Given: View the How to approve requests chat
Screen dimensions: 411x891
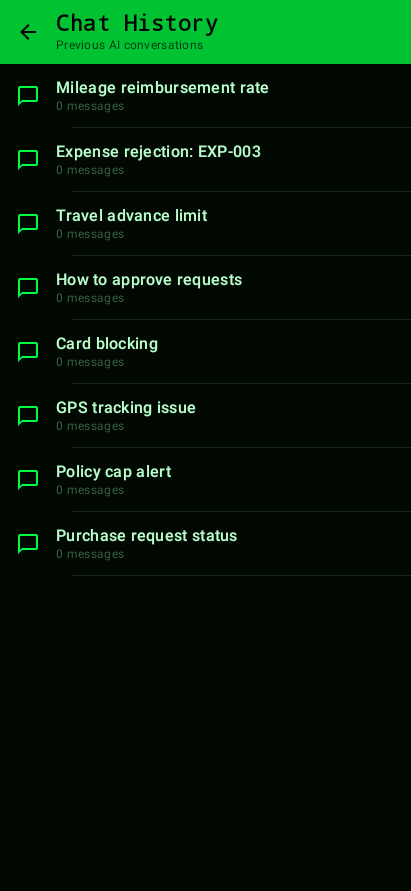Looking at the screenshot, I should click(x=205, y=288).
